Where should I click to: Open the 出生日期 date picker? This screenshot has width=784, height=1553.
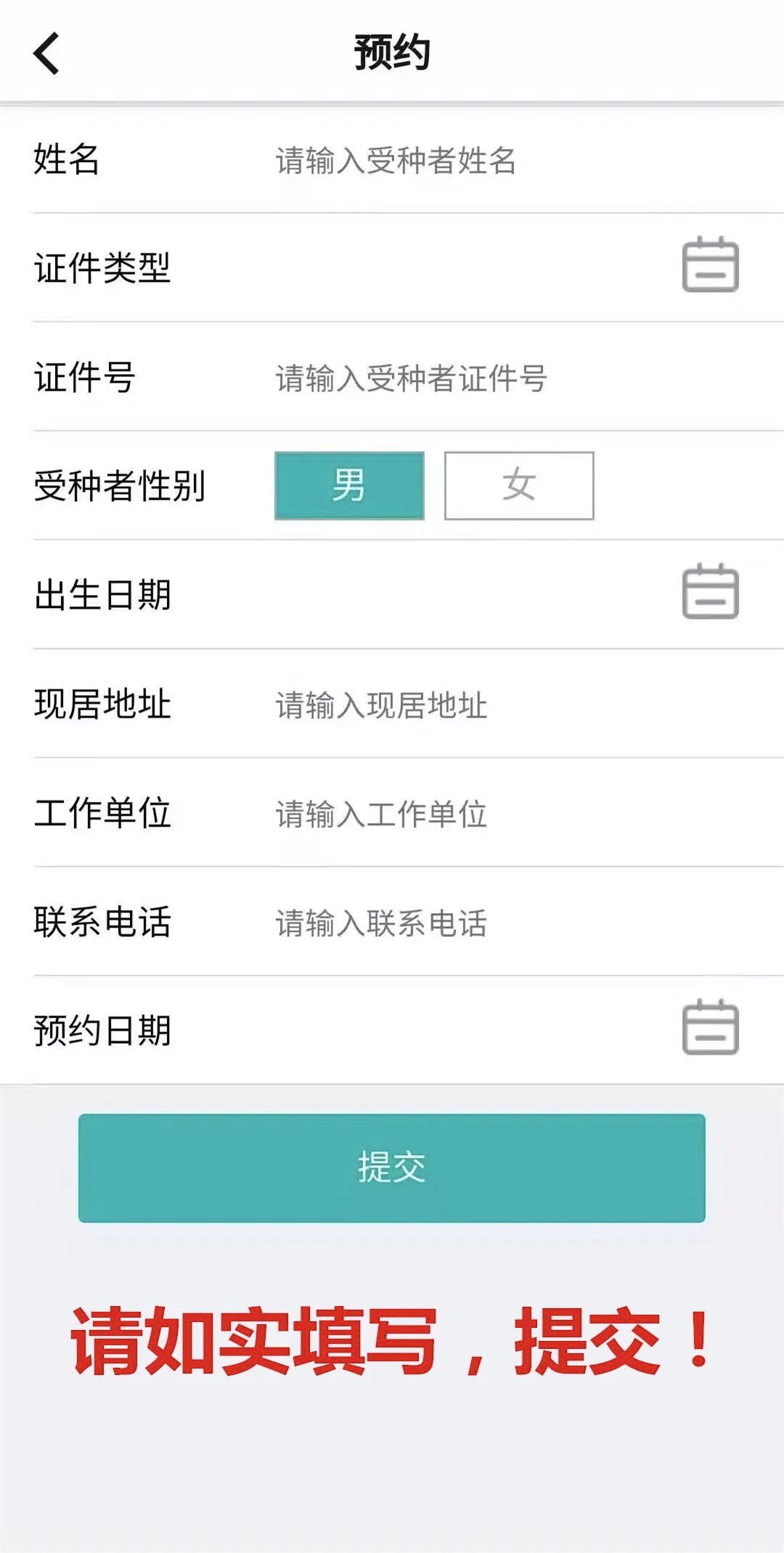click(x=710, y=592)
